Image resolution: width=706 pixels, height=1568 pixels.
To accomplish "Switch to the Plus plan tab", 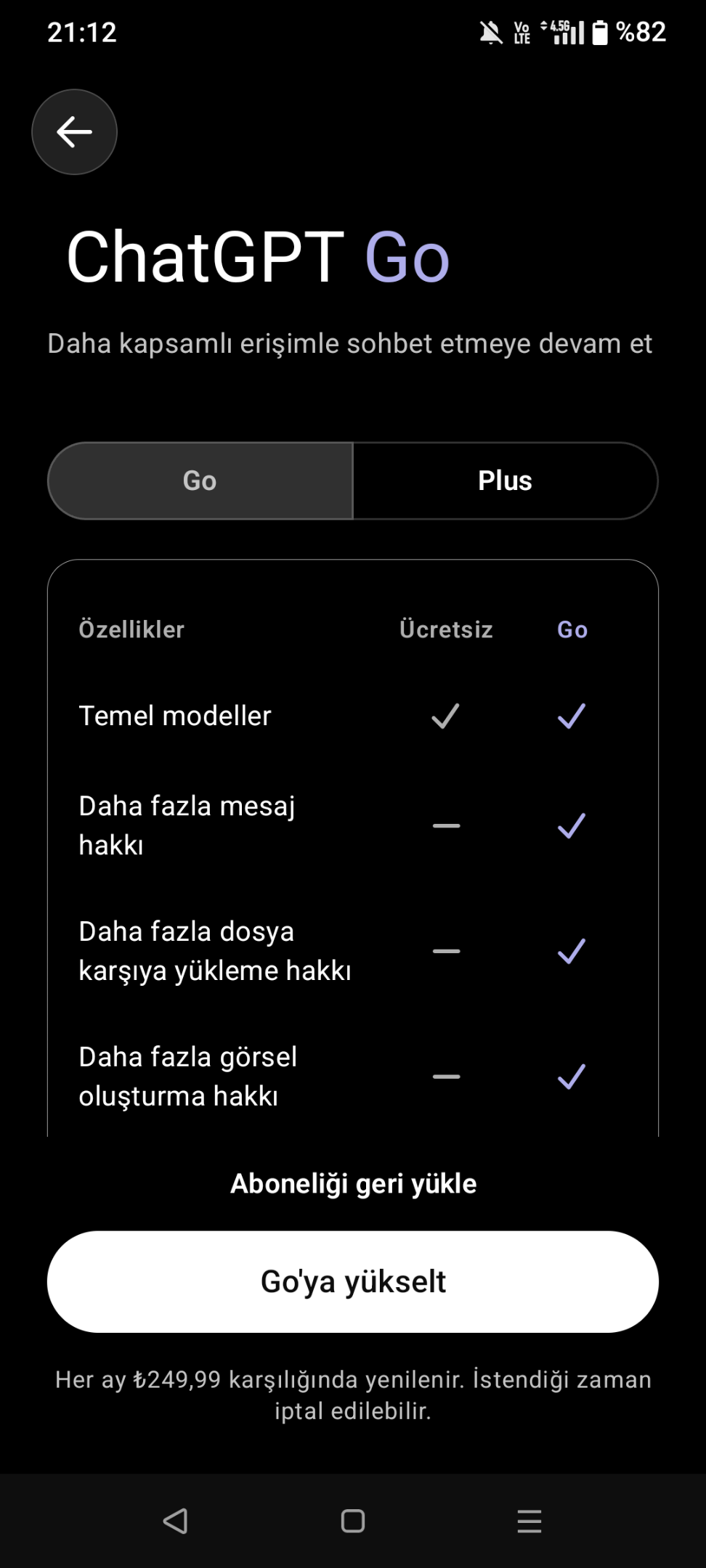I will point(506,481).
